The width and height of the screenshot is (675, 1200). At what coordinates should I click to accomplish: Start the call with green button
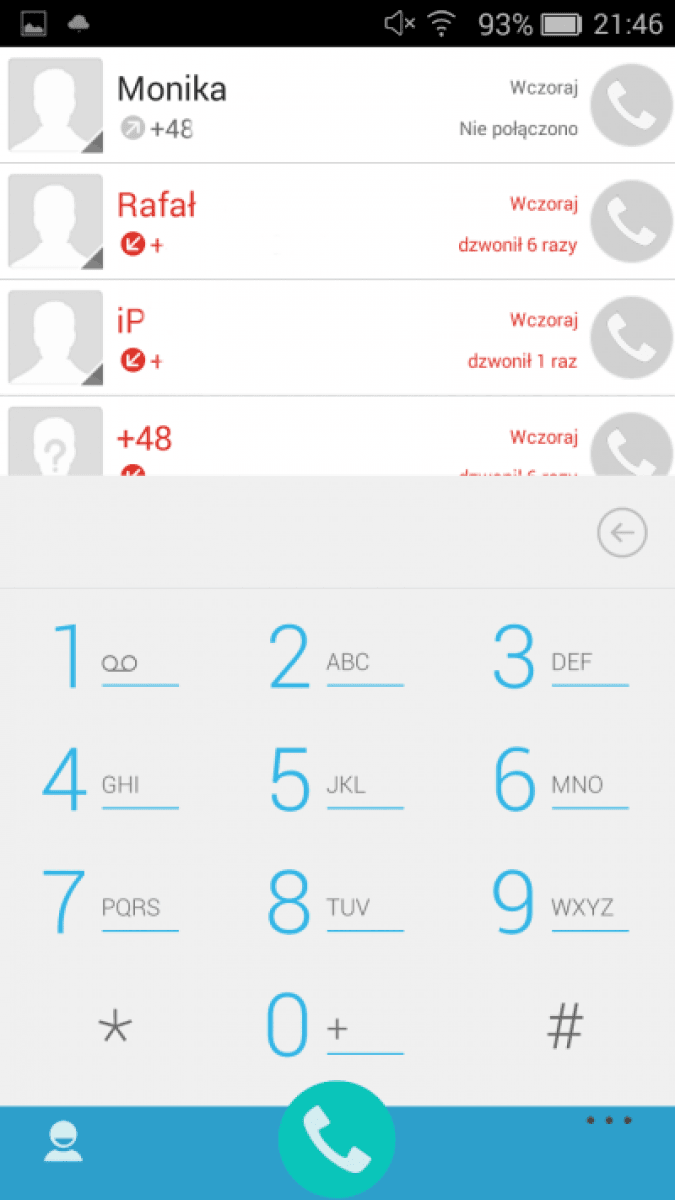tap(337, 1140)
